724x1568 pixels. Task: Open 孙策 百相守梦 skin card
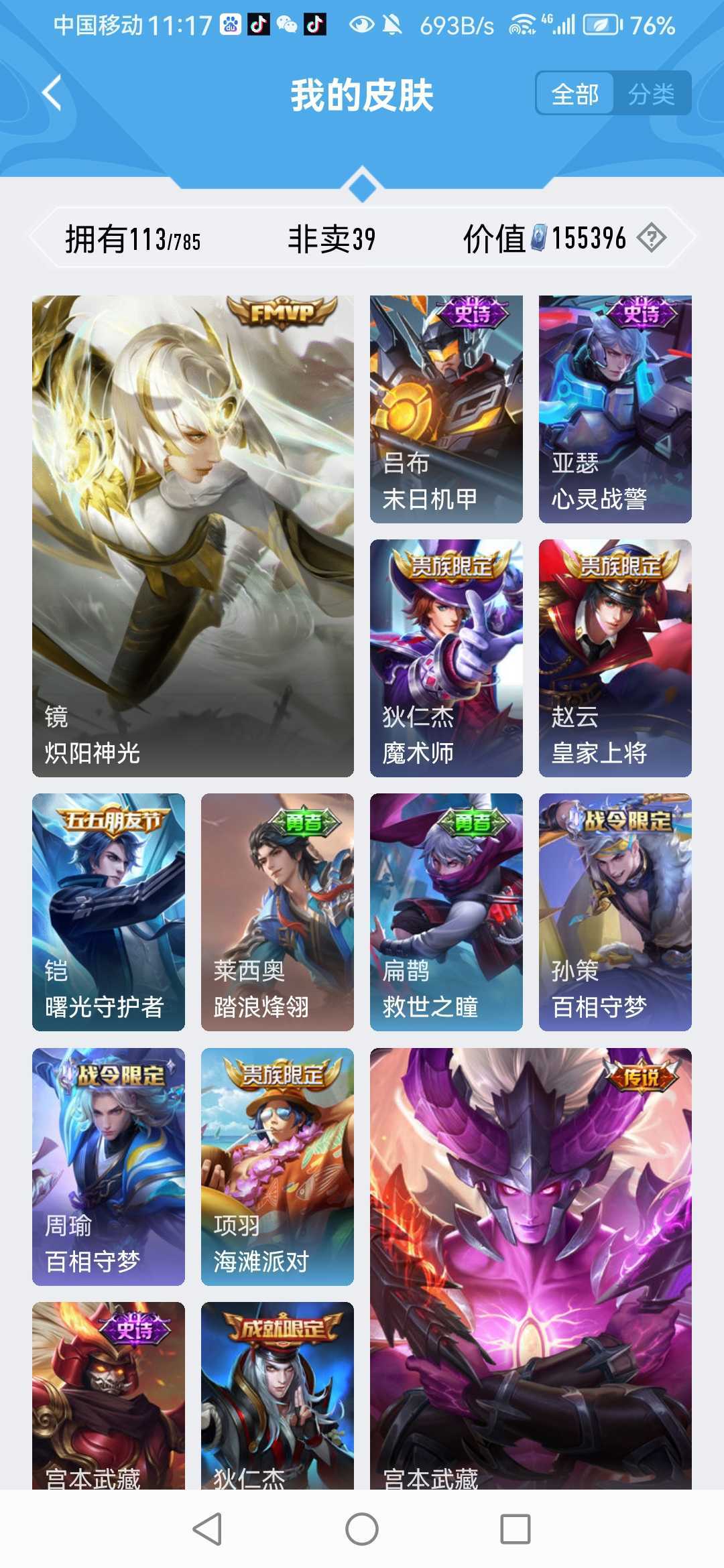615,912
